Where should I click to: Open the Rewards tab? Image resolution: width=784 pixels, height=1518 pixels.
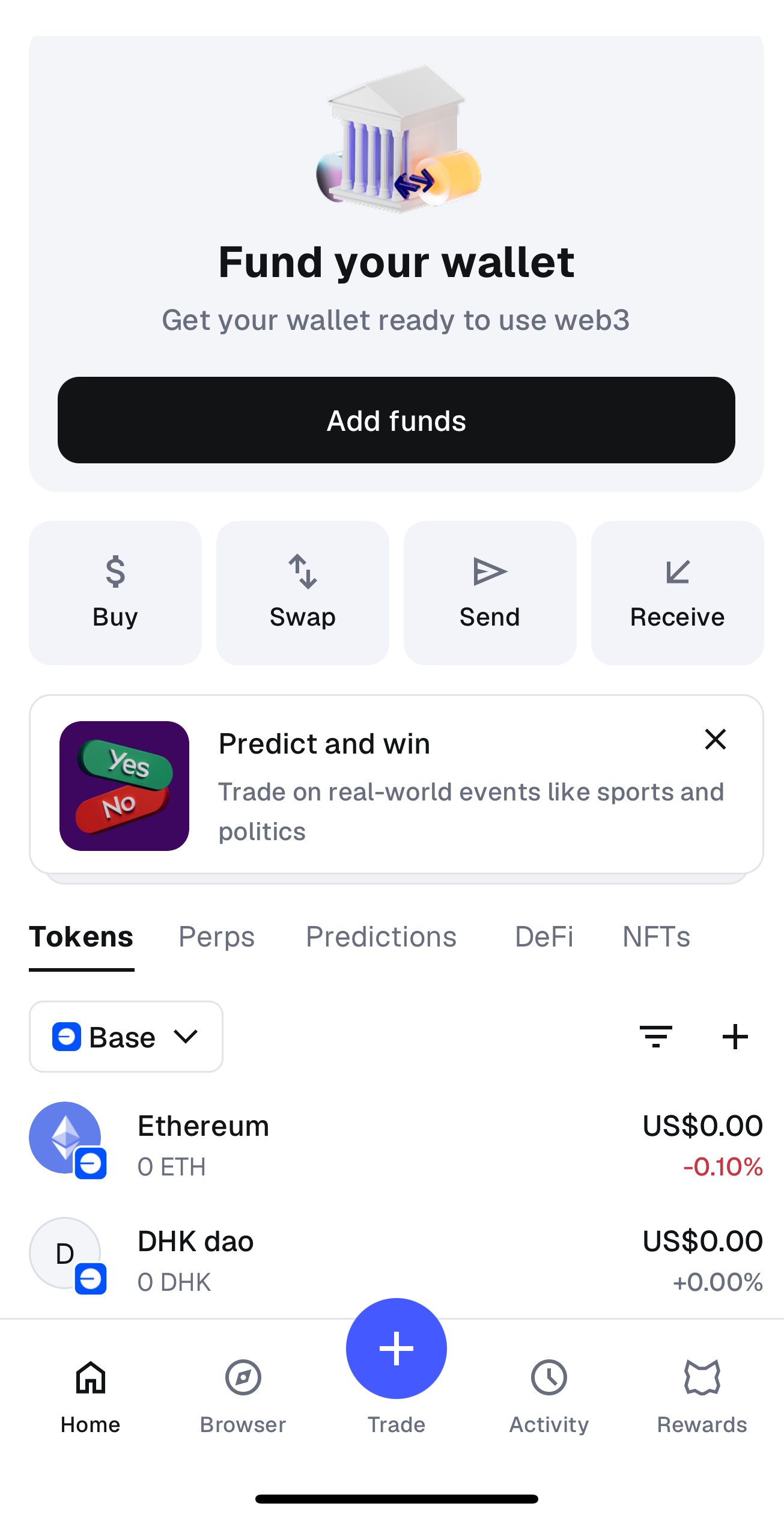click(x=702, y=1394)
